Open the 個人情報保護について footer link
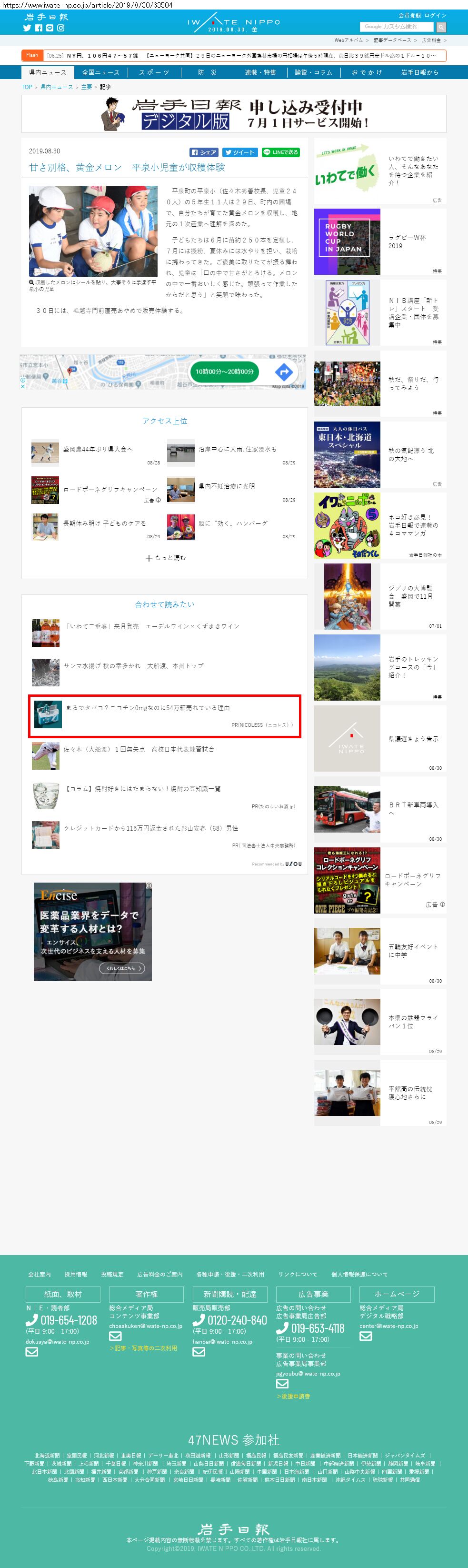This screenshot has height=1568, width=468. (359, 1275)
